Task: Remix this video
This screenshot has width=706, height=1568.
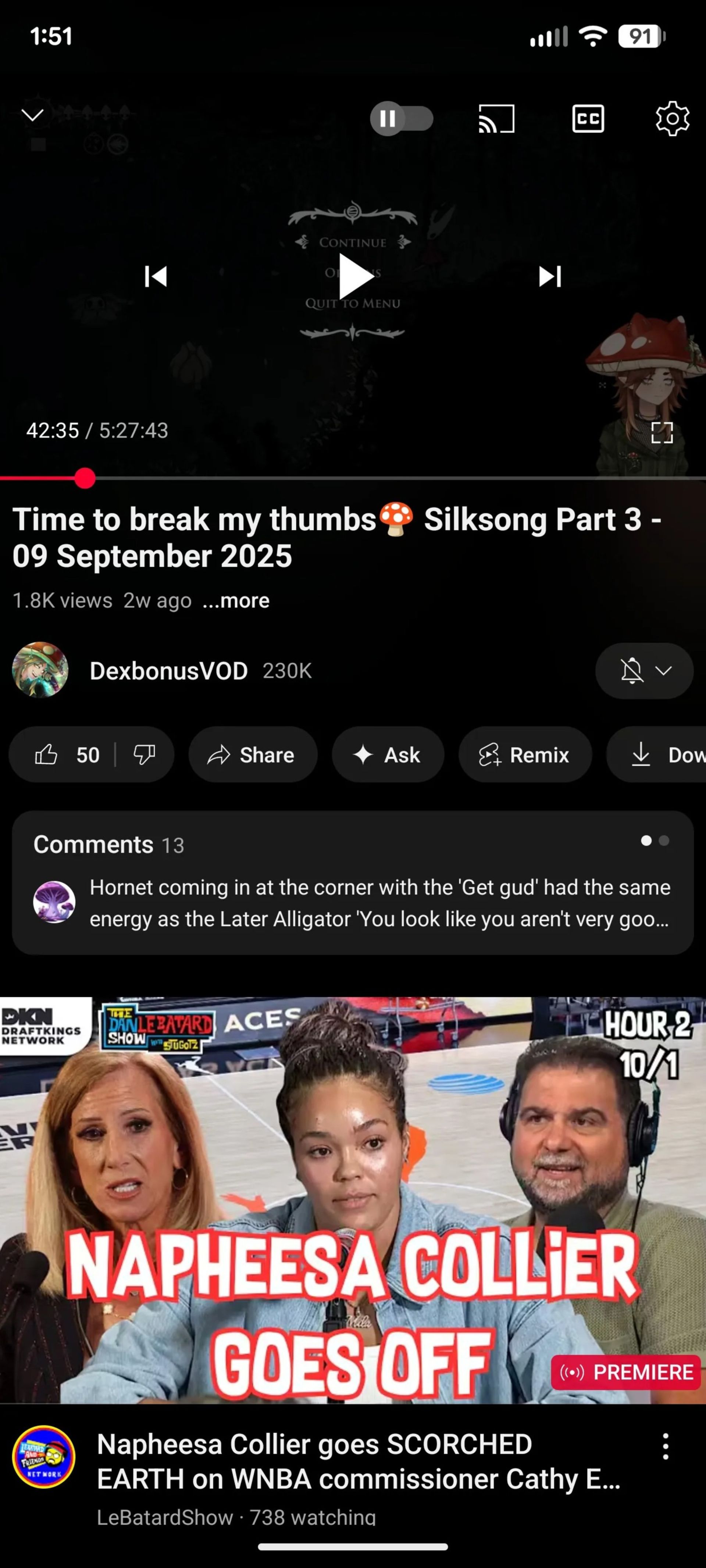Action: [x=524, y=755]
